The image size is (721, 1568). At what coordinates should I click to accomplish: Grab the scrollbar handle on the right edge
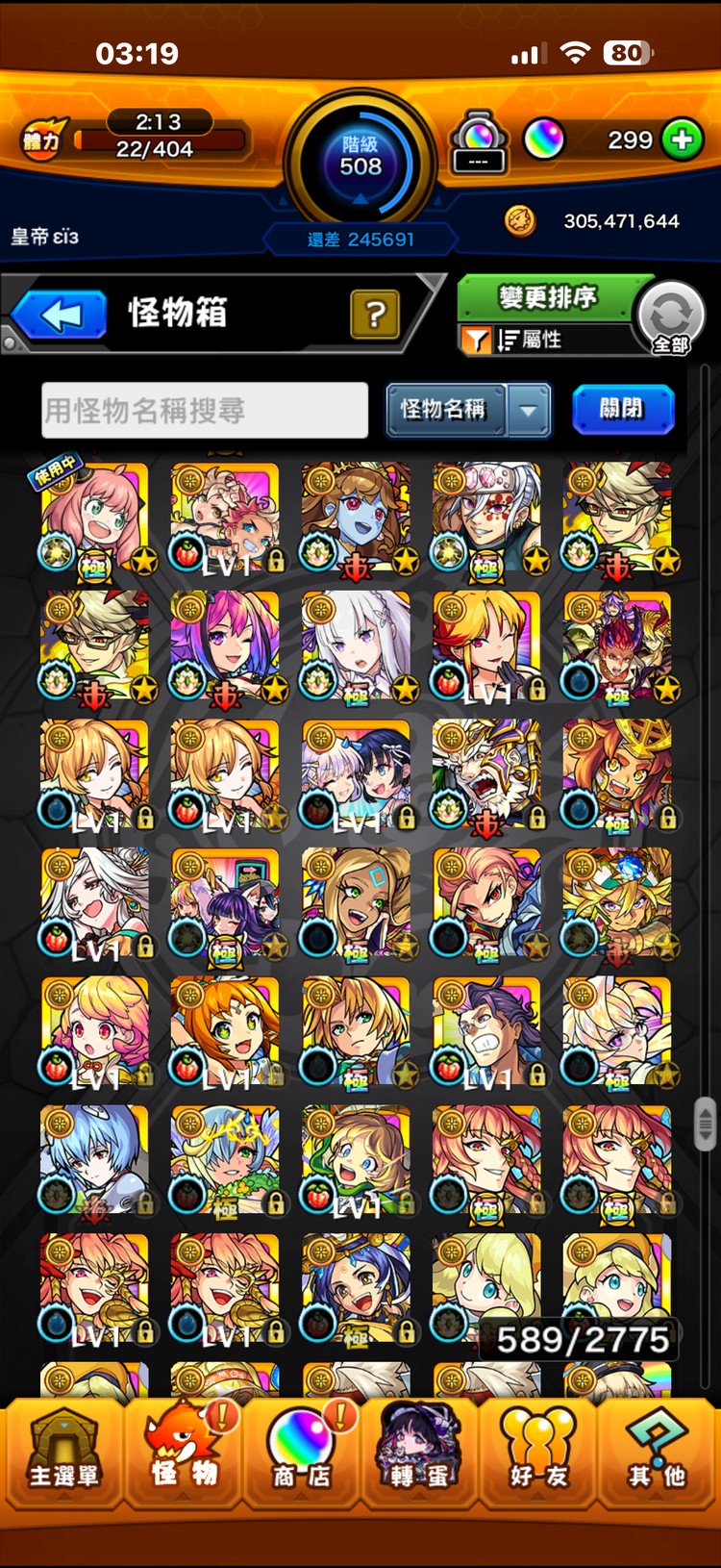point(705,1123)
